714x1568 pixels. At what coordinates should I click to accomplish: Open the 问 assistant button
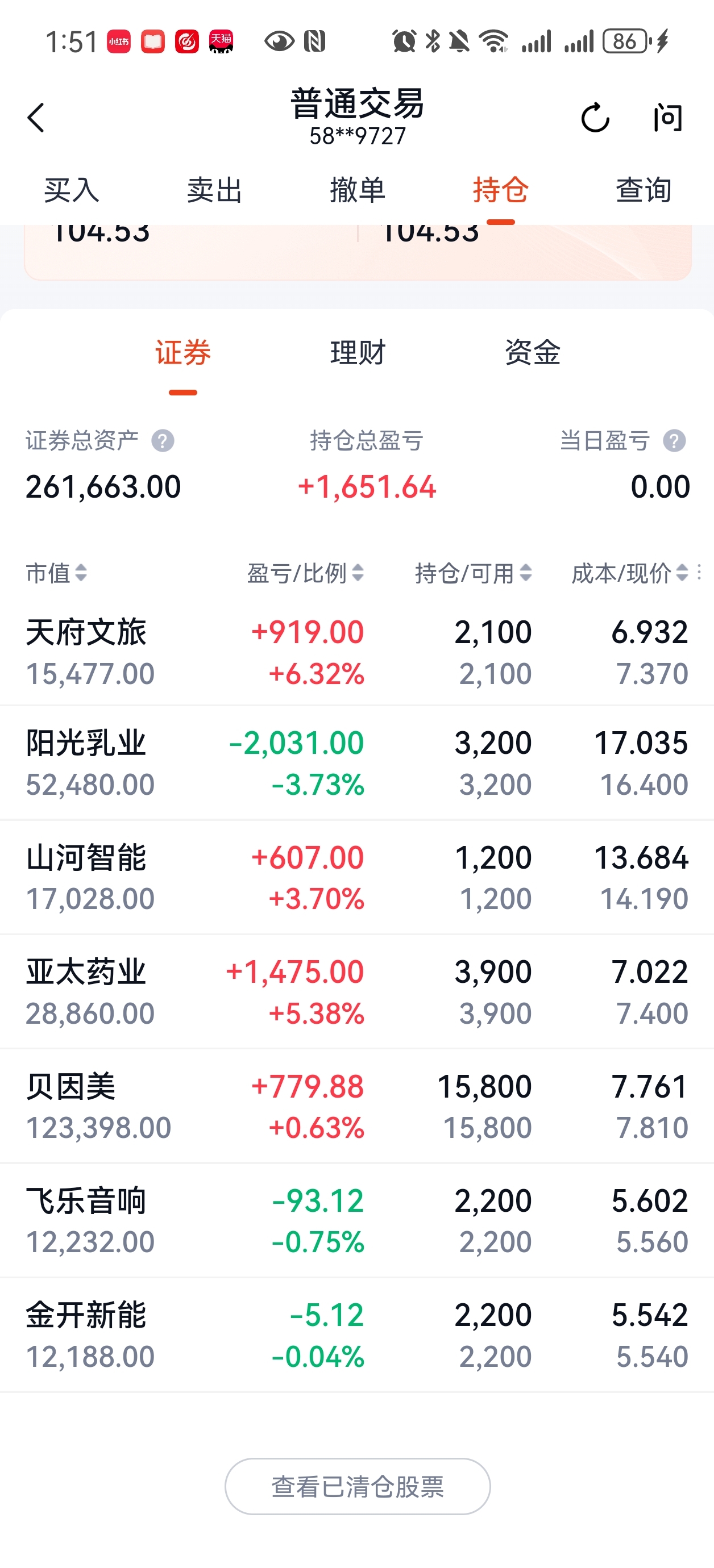tap(668, 118)
